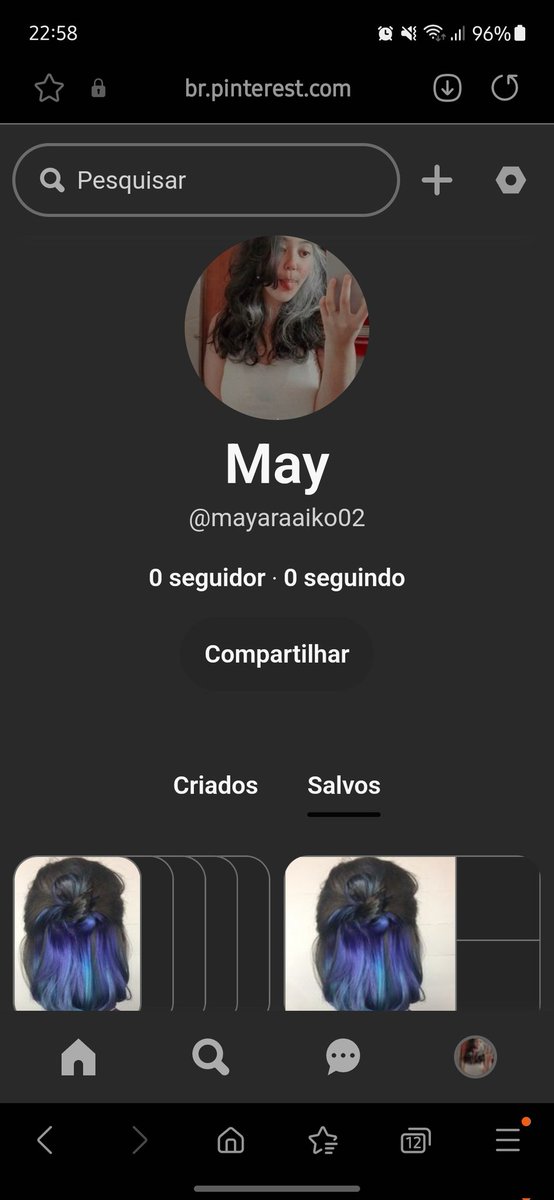Open the browser tabs counter showing 12
Image resolution: width=554 pixels, height=1200 pixels.
(415, 1140)
